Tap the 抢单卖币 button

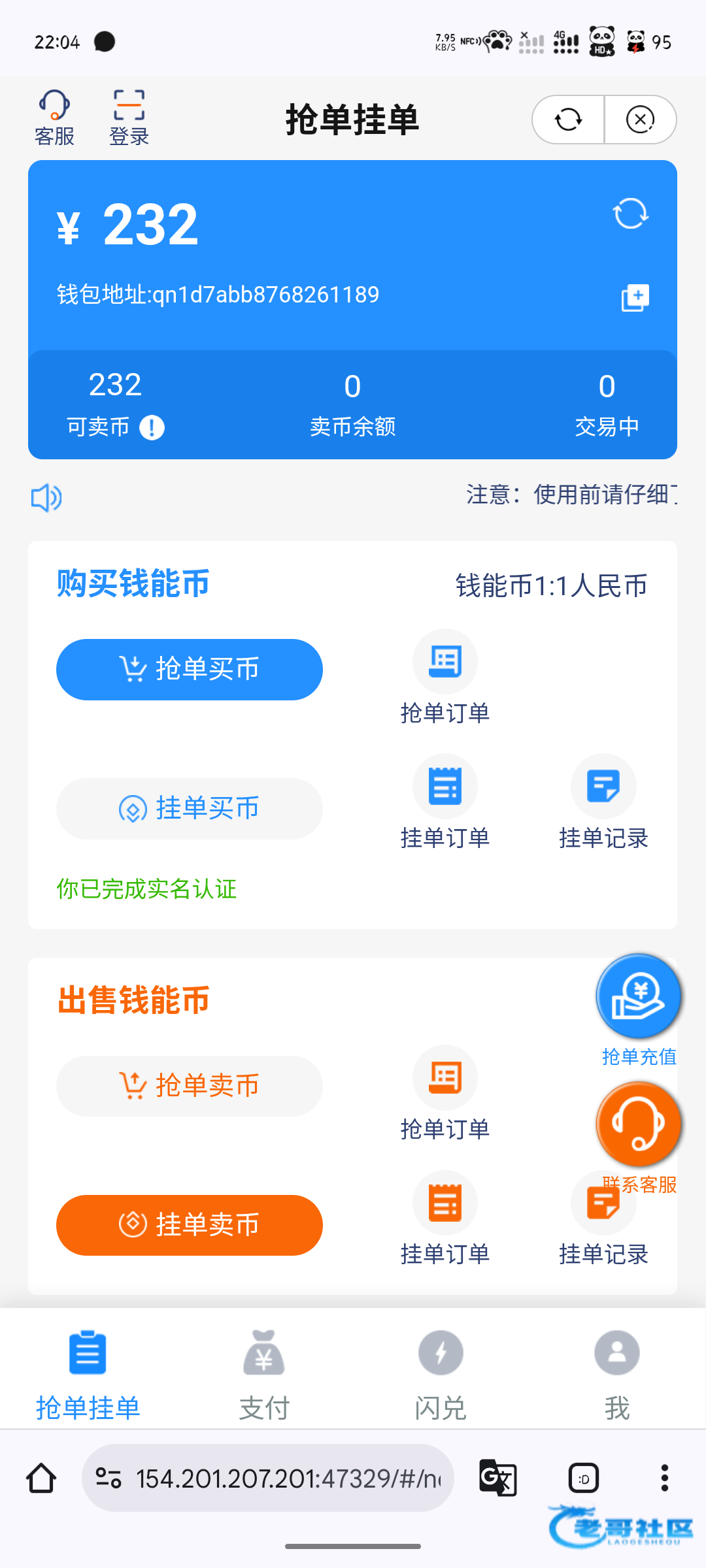tap(190, 1086)
